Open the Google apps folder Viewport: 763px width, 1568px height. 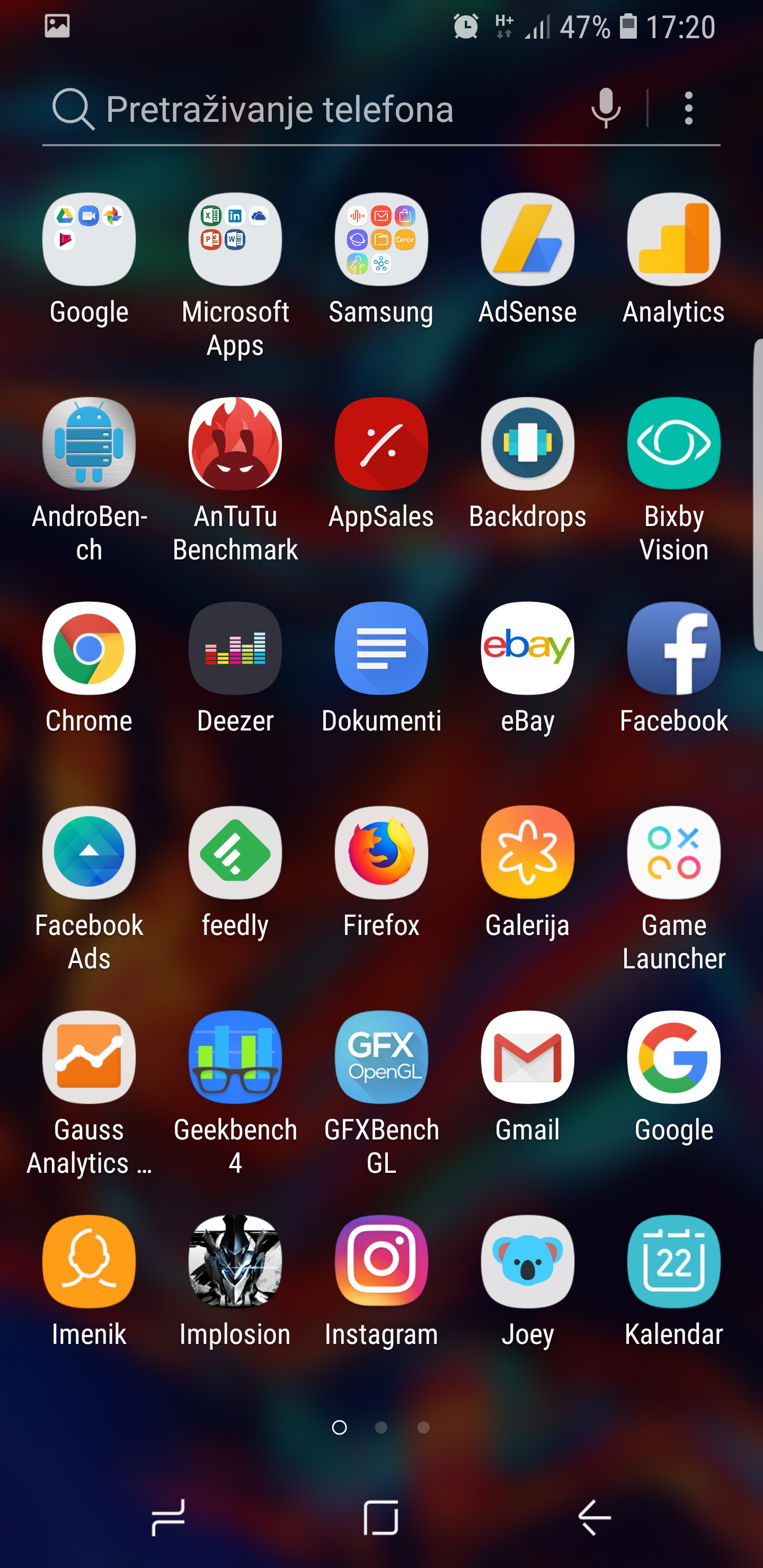[x=89, y=240]
